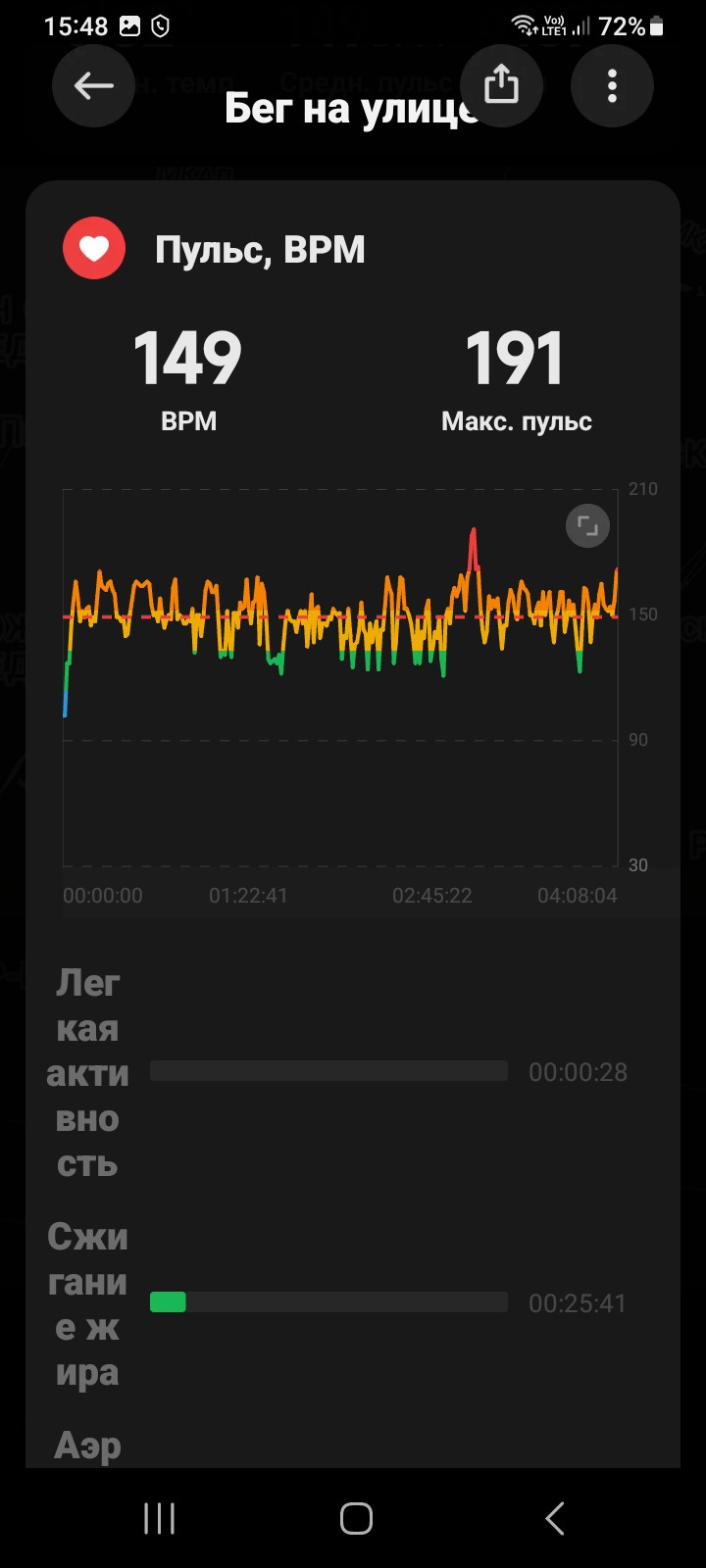Go back using the top arrow
This screenshot has height=1568, width=706.
pyautogui.click(x=94, y=86)
